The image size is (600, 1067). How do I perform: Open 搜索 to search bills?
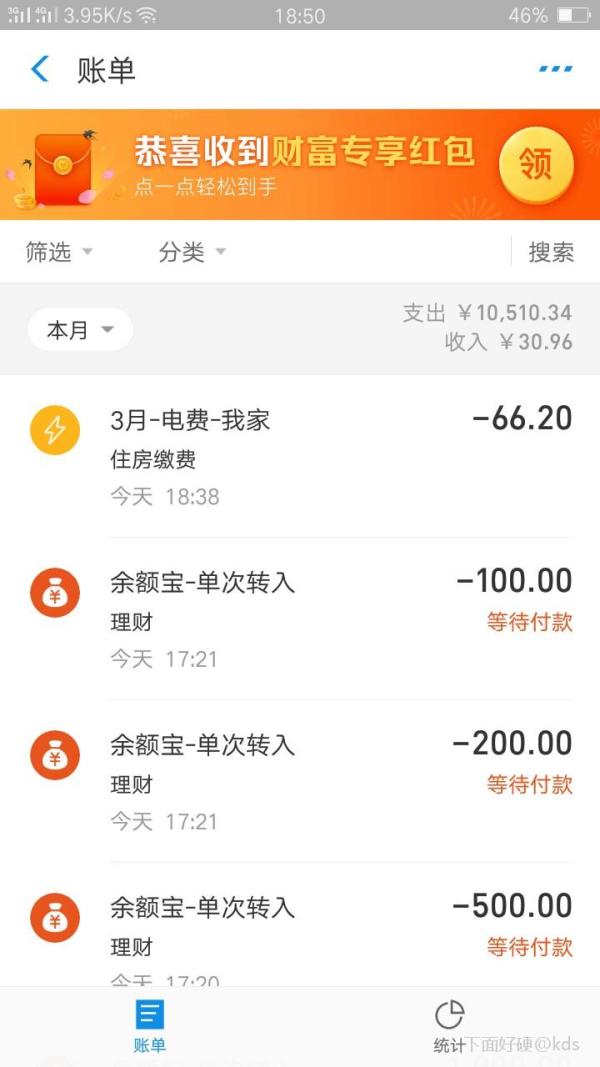(x=551, y=252)
